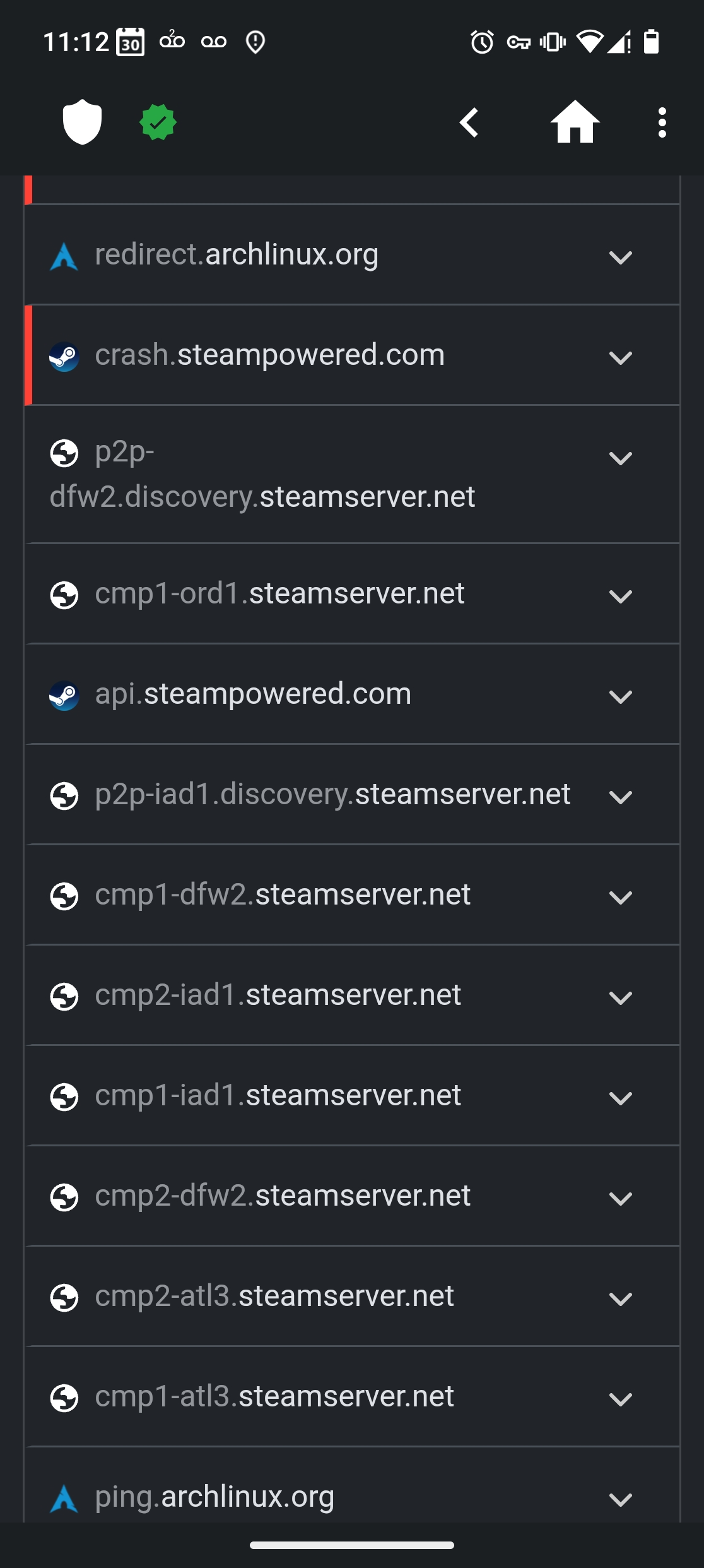Expand the cmp1-dfw2.steamserver.net row

[620, 897]
